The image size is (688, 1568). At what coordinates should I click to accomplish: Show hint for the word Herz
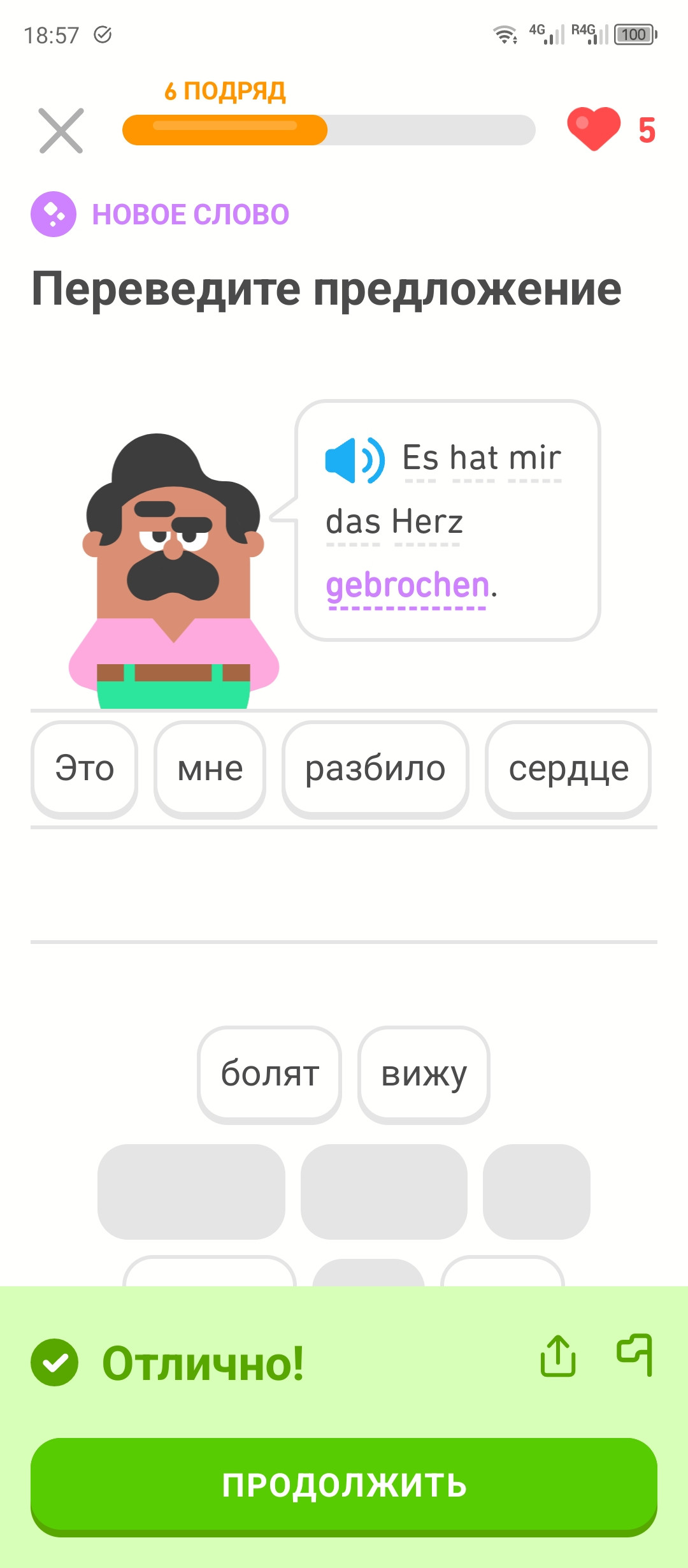pyautogui.click(x=427, y=521)
